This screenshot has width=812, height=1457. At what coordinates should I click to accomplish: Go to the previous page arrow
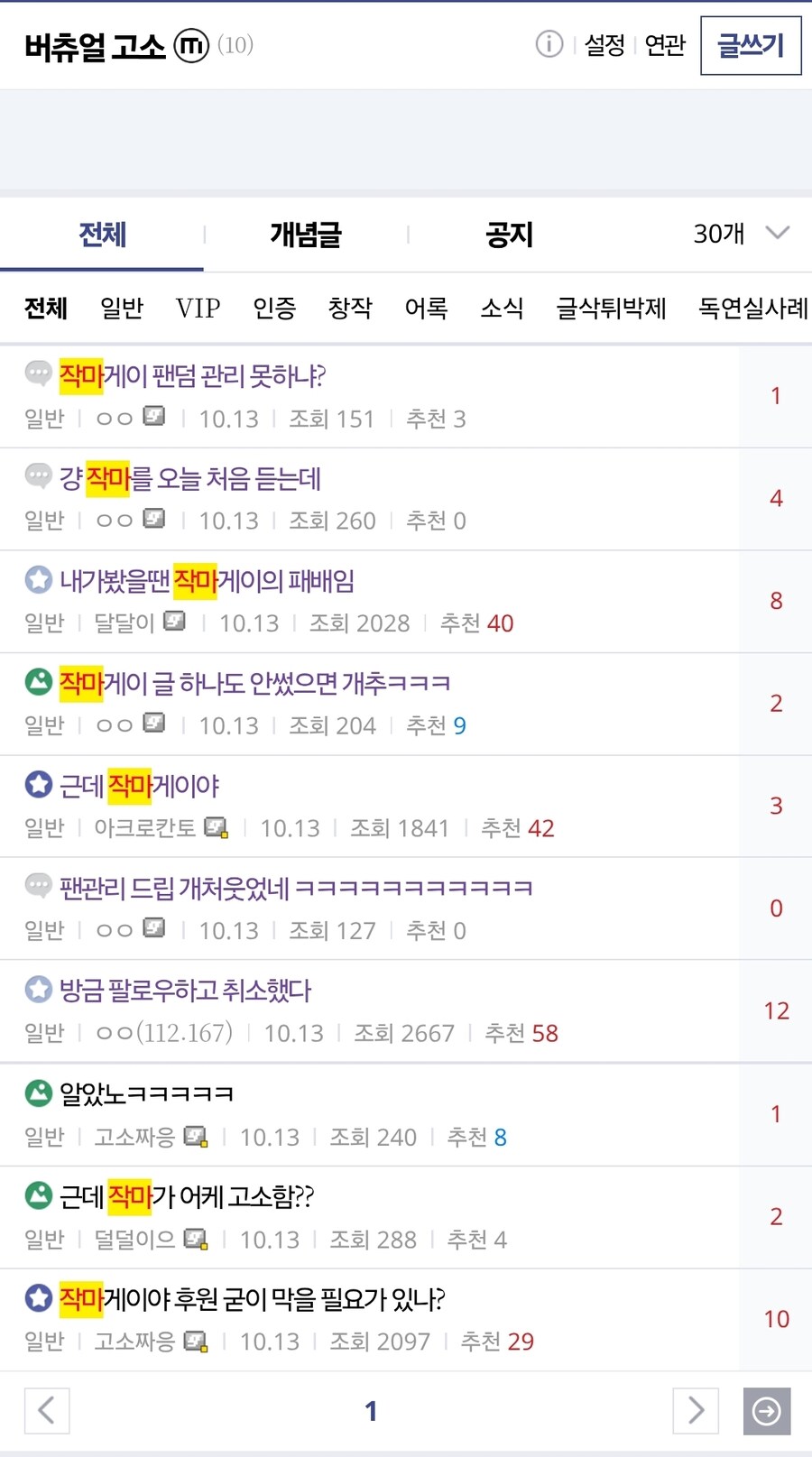(x=47, y=1410)
